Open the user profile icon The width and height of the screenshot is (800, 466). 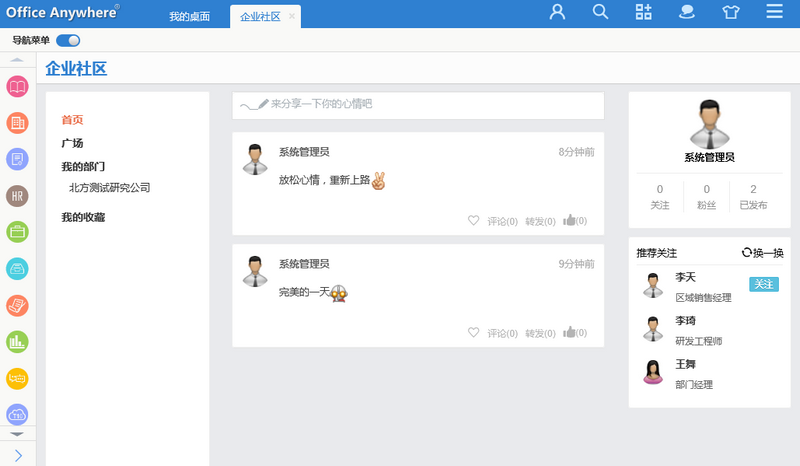click(x=558, y=12)
